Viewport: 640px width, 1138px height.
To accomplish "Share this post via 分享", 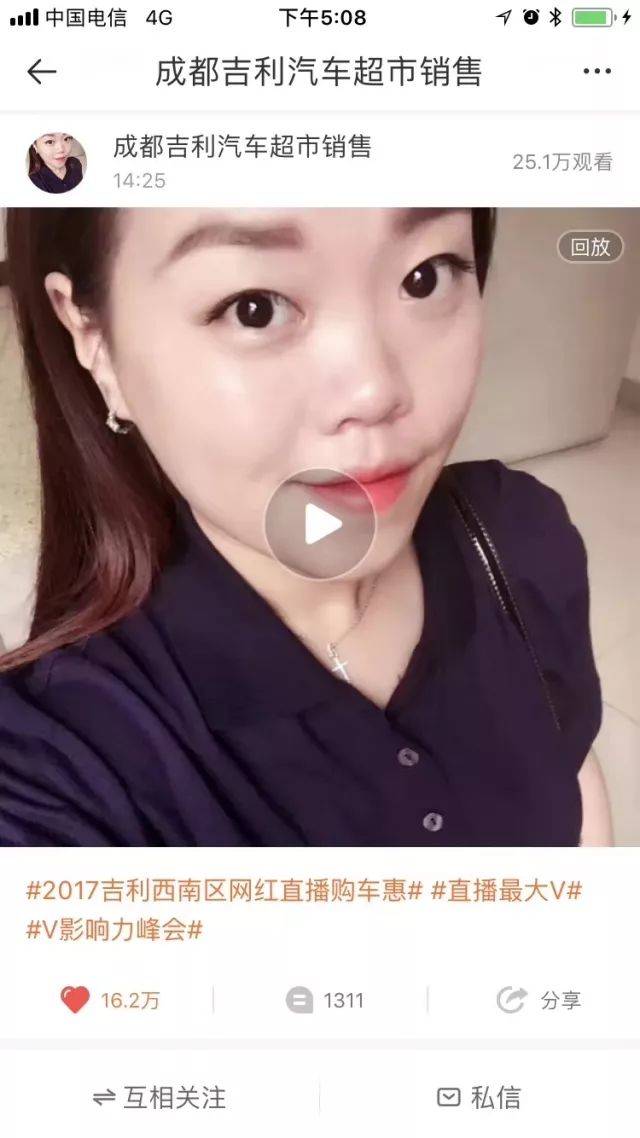I will click(538, 1000).
